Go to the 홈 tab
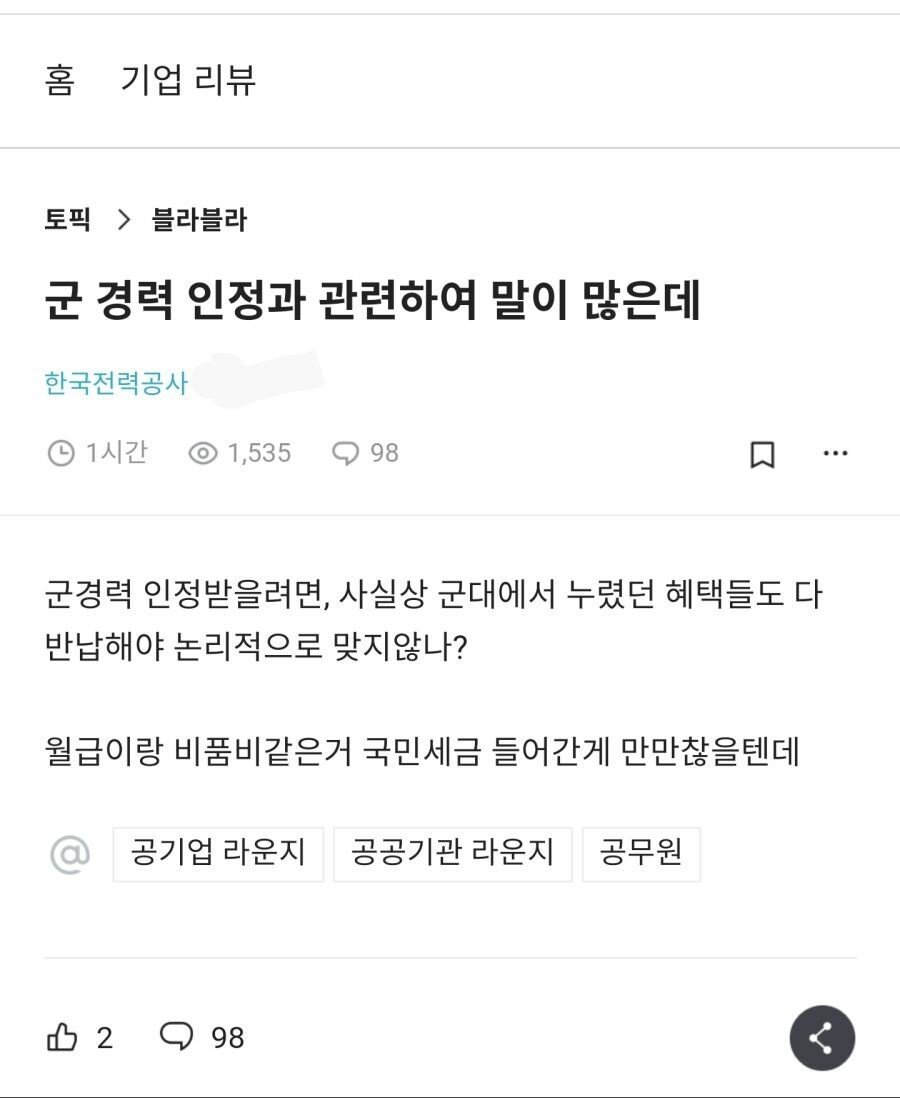The width and height of the screenshot is (900, 1098). pos(59,80)
